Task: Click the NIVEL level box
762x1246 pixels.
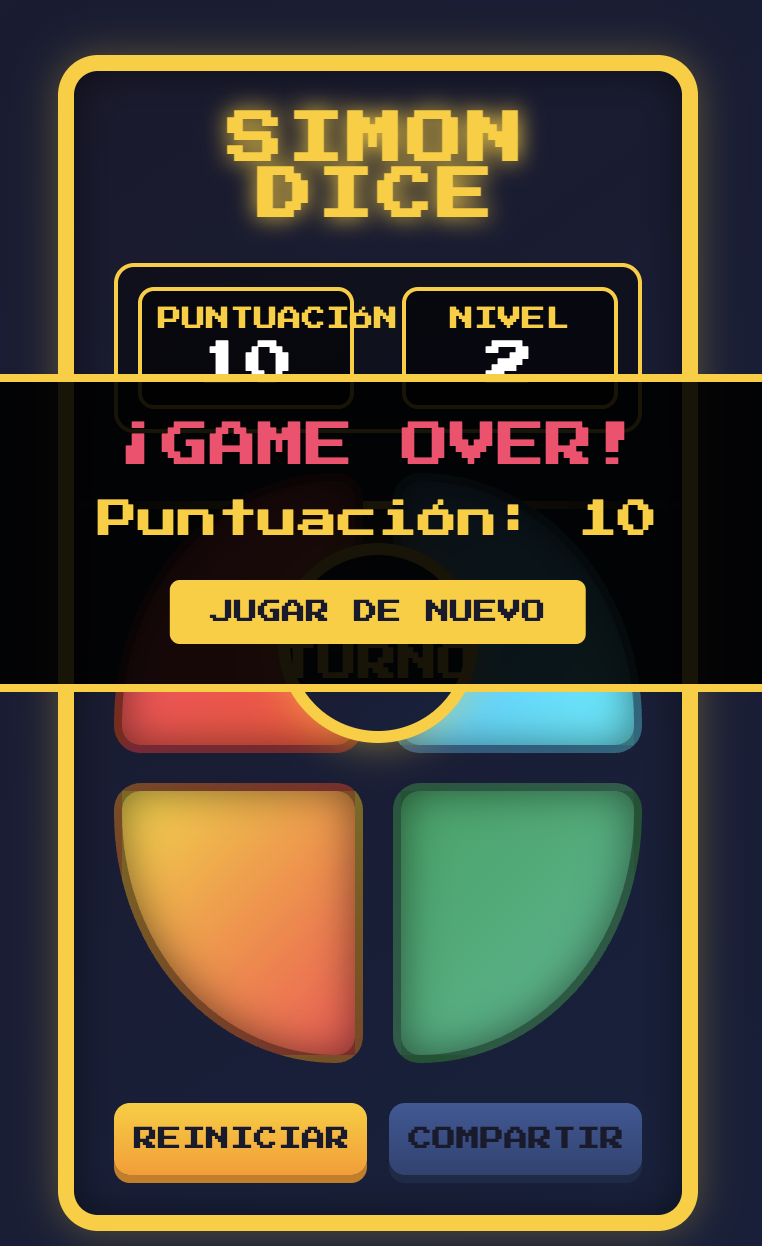Action: point(510,330)
